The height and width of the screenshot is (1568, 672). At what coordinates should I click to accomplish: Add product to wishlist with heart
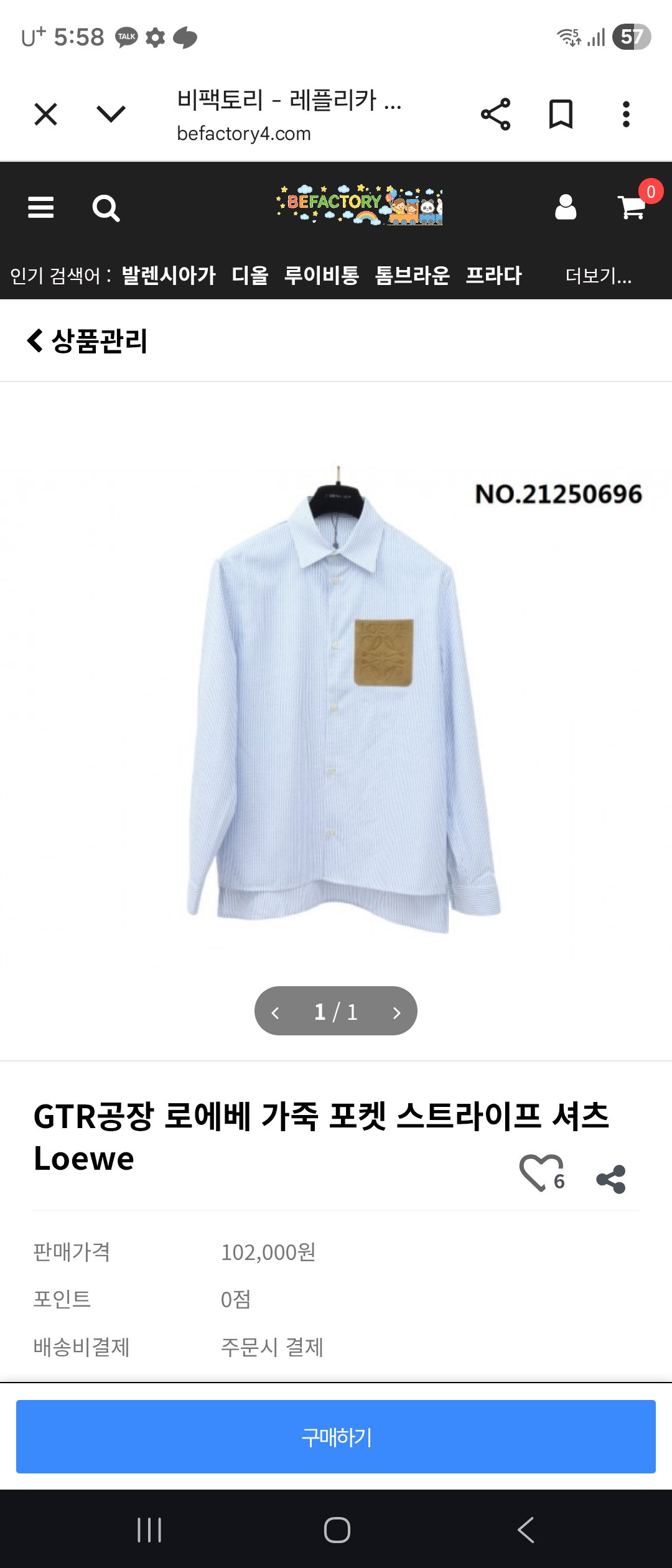[540, 1172]
